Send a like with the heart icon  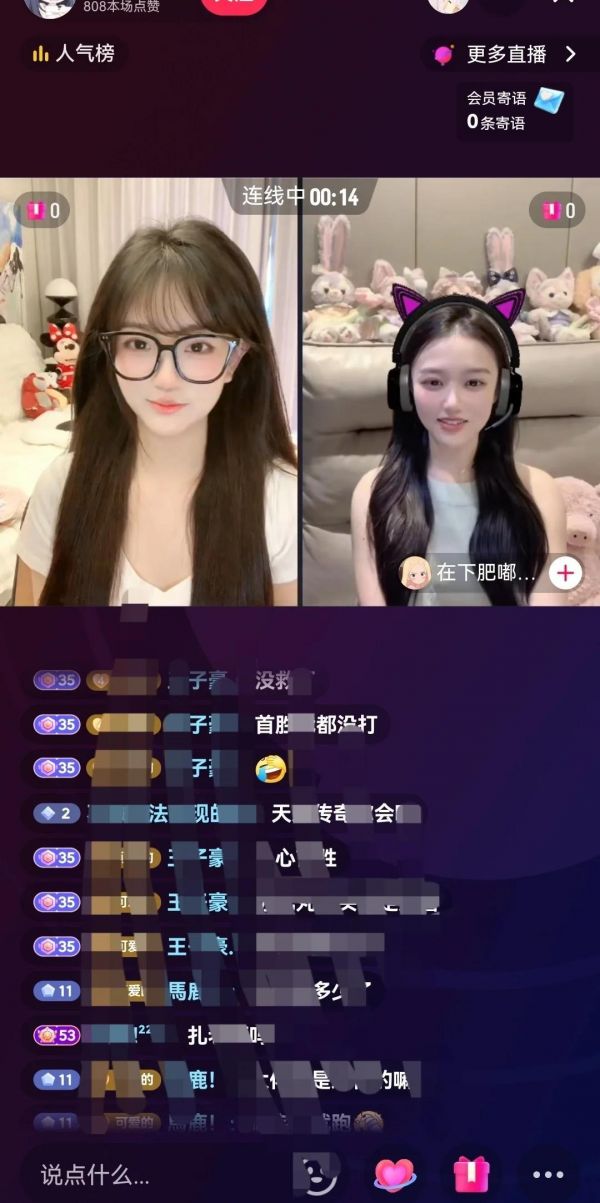tap(394, 1174)
